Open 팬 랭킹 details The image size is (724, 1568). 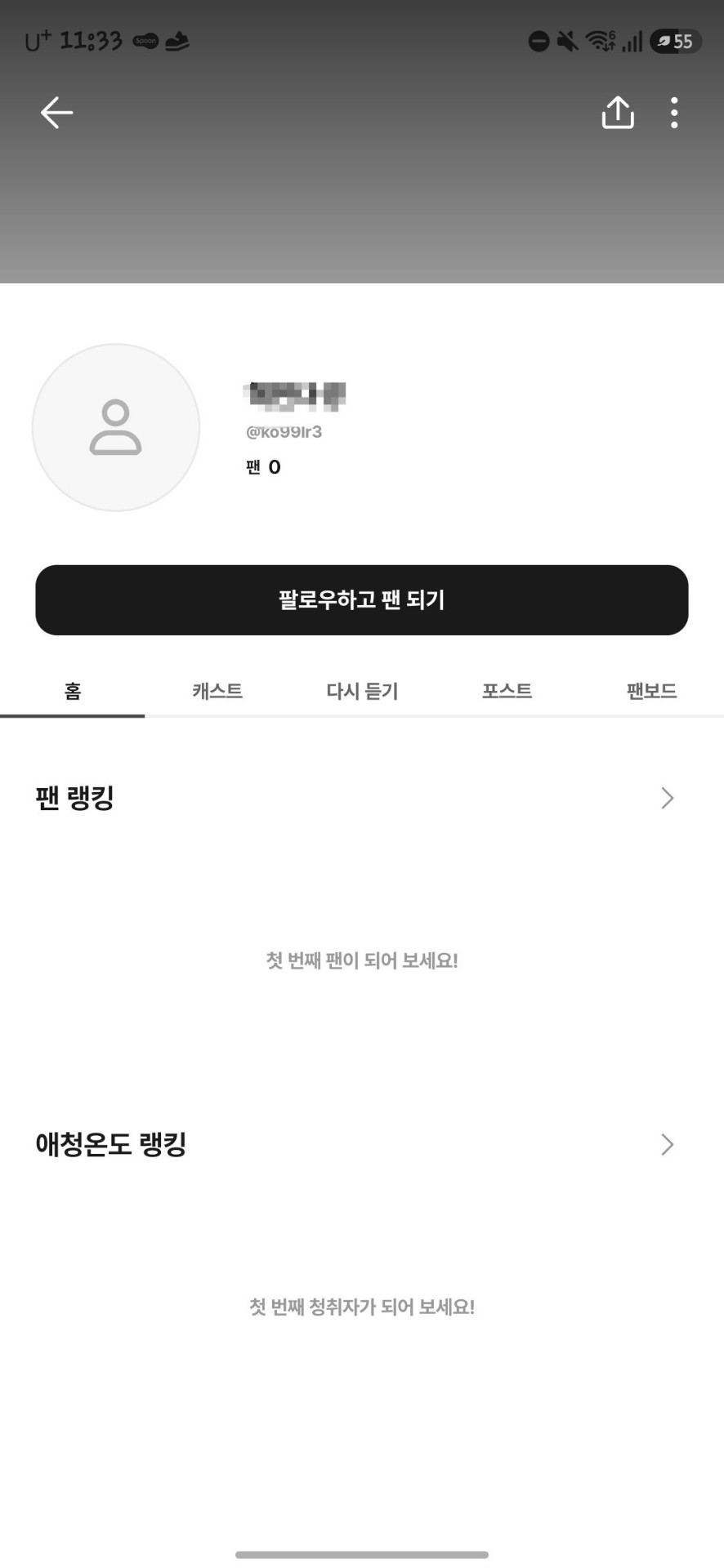coord(668,798)
